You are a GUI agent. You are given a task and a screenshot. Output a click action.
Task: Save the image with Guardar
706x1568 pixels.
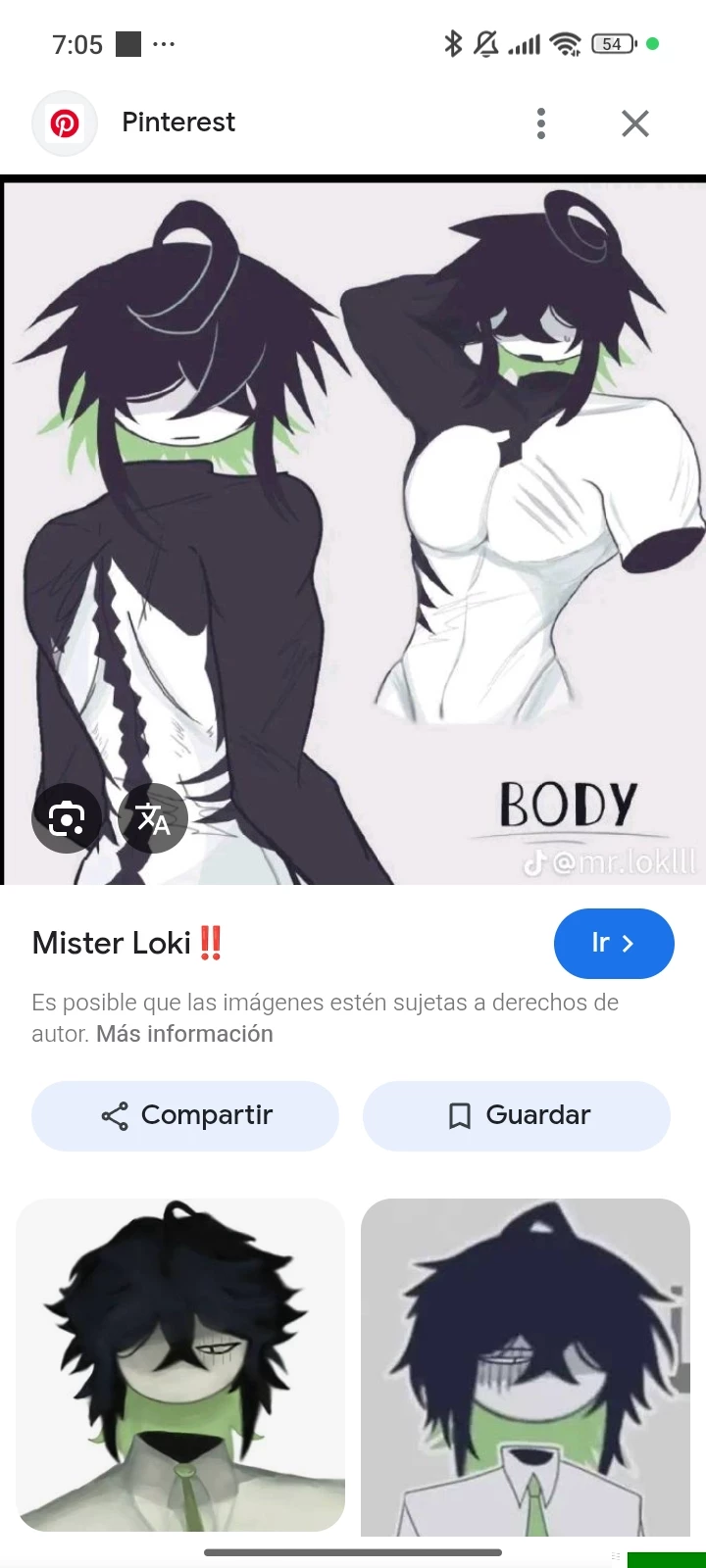(x=517, y=1115)
